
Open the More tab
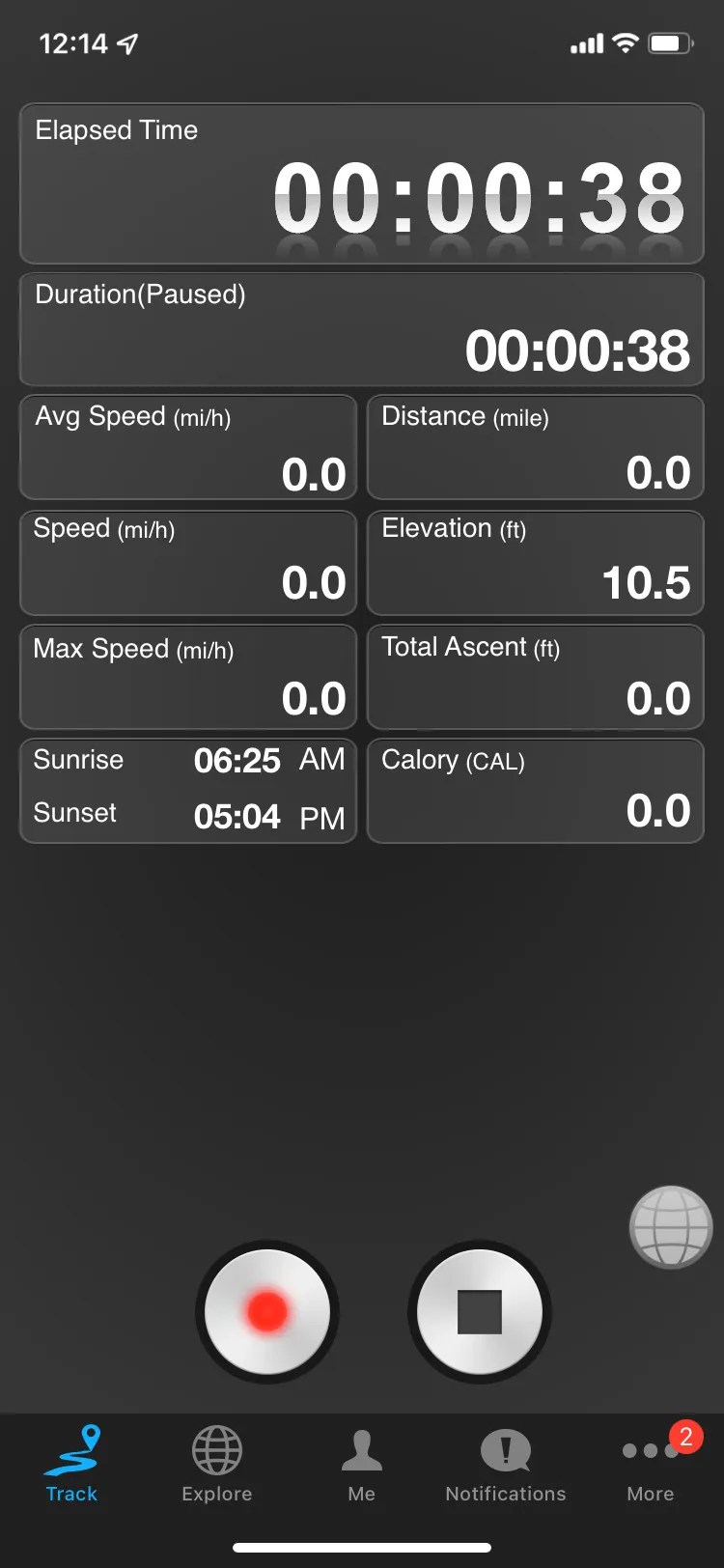(x=651, y=1465)
